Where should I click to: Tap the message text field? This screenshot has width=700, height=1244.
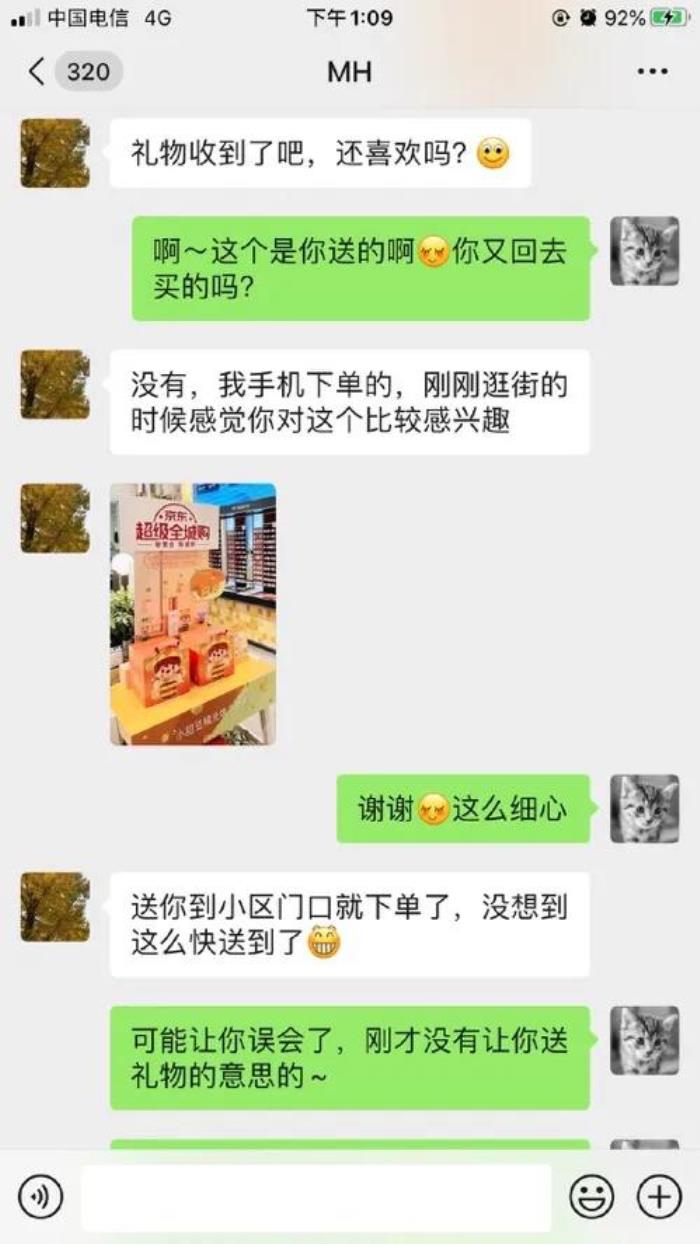(316, 1197)
